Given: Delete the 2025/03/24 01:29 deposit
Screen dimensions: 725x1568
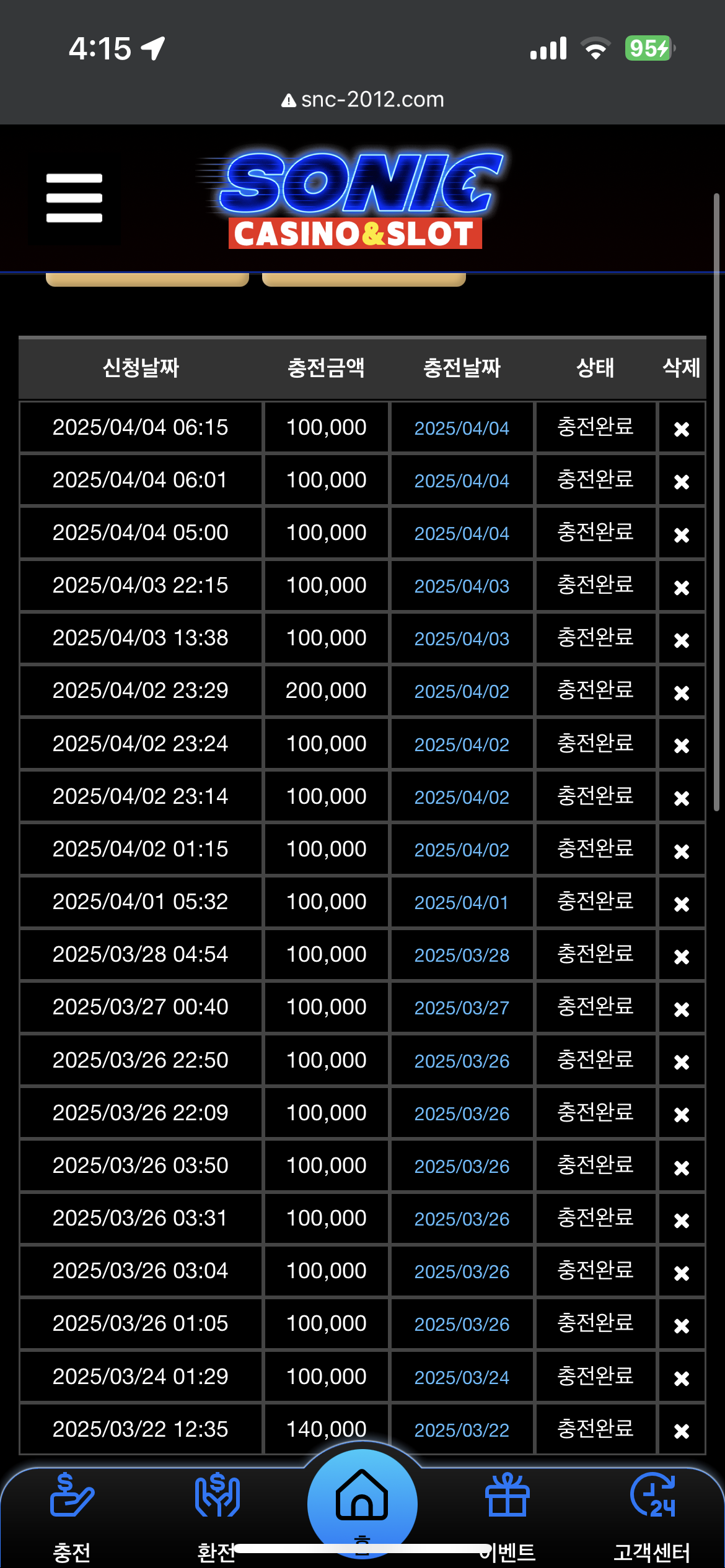Looking at the screenshot, I should click(x=682, y=1378).
